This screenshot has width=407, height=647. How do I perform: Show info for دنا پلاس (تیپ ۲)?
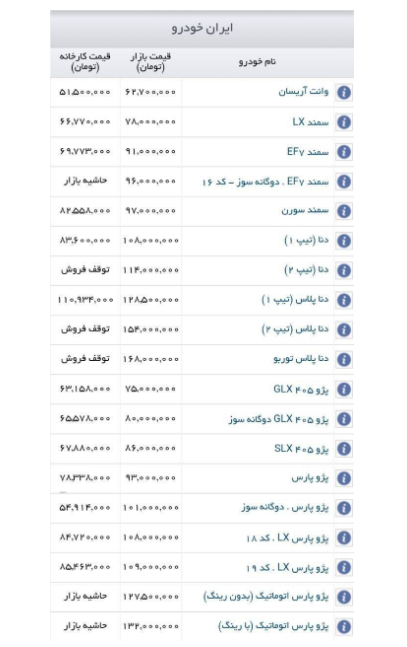344,330
